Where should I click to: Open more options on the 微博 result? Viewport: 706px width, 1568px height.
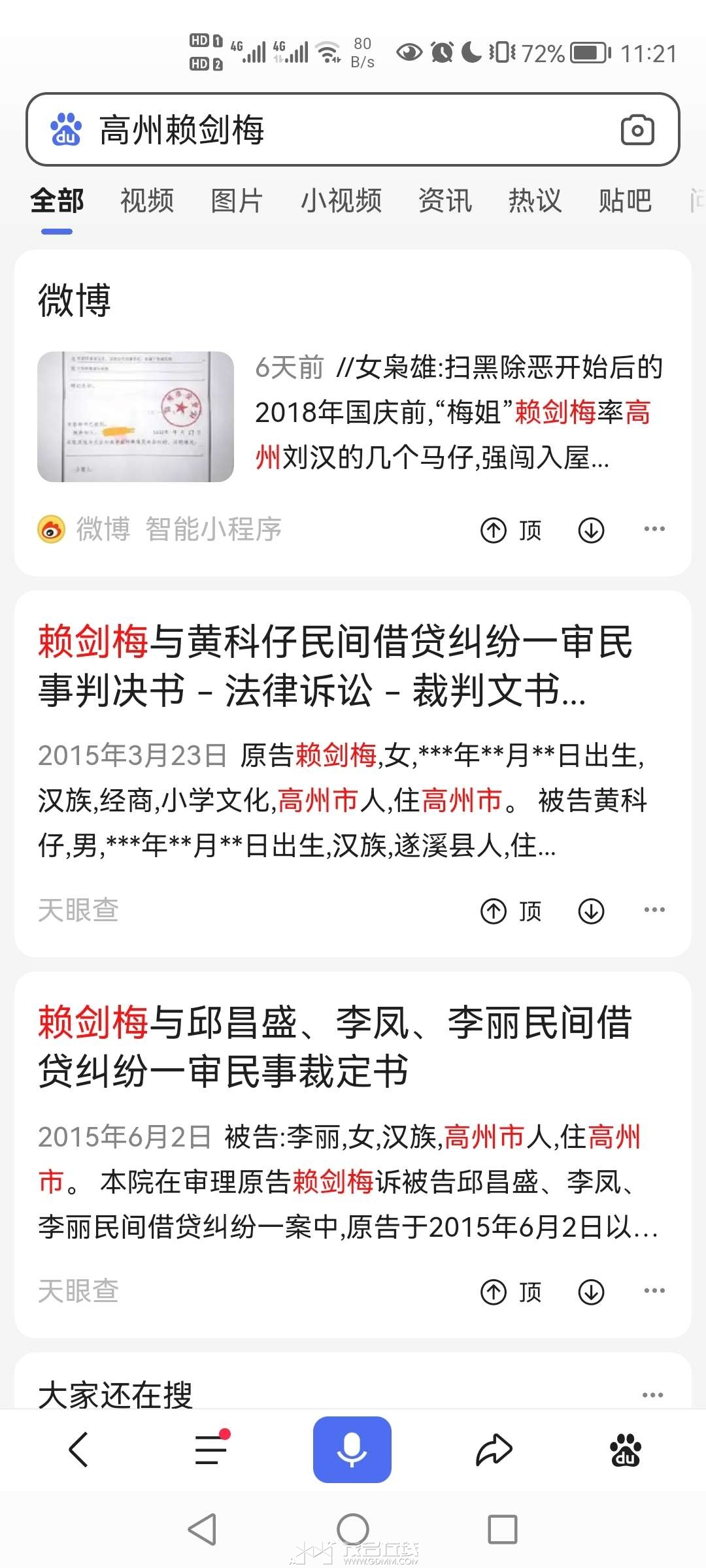tap(654, 529)
